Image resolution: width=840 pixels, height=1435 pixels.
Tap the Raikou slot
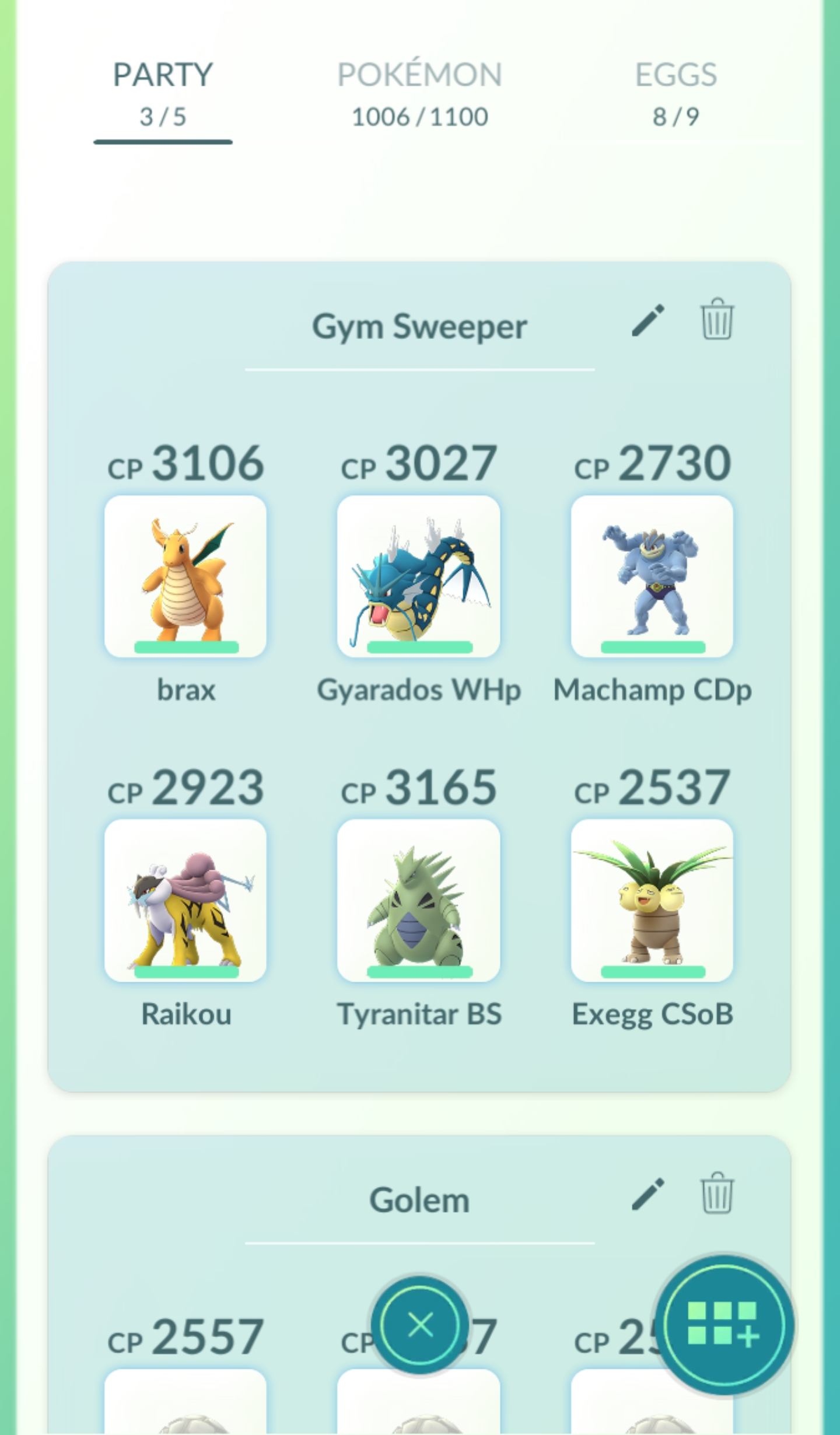[x=185, y=901]
